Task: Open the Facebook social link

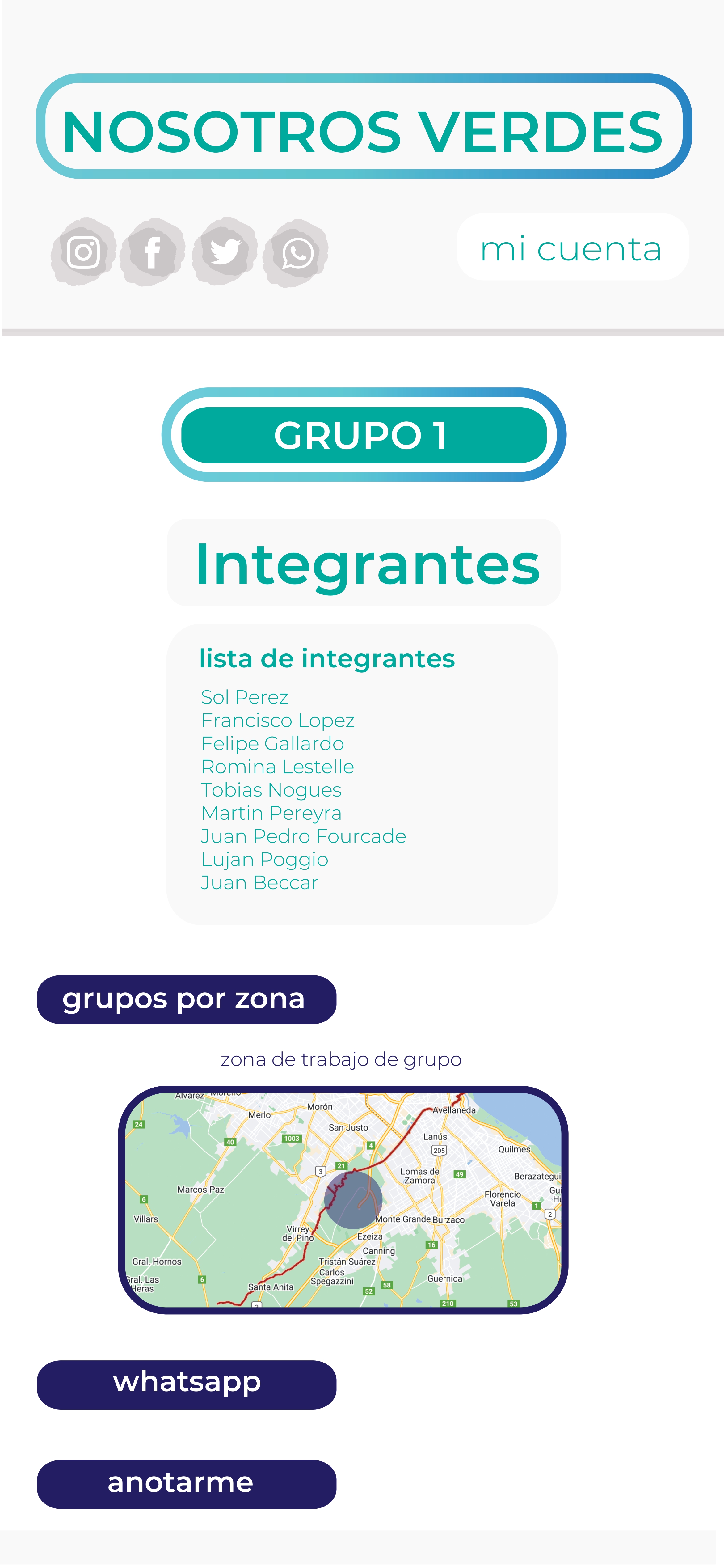Action: tap(152, 251)
